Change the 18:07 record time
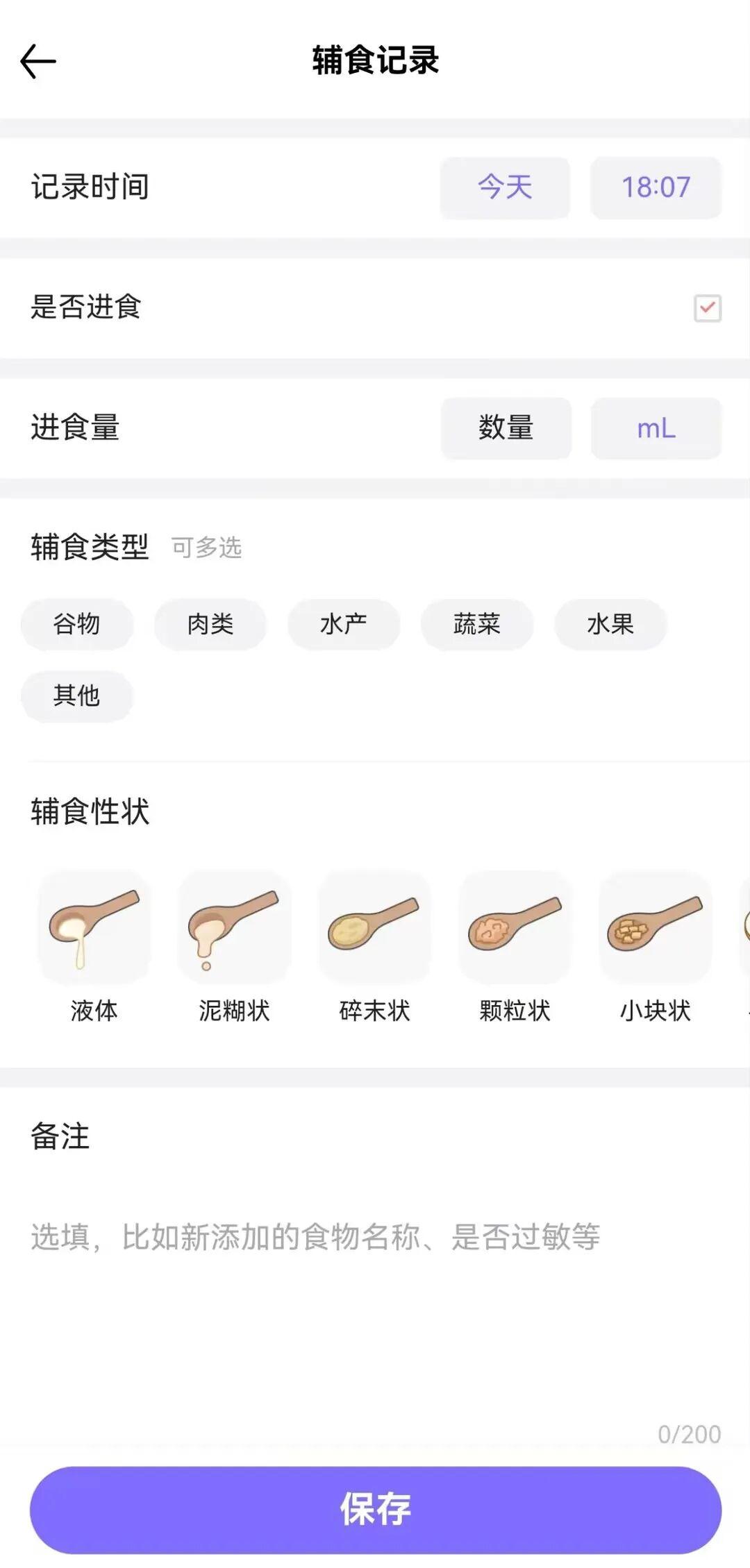750x1568 pixels. 656,187
